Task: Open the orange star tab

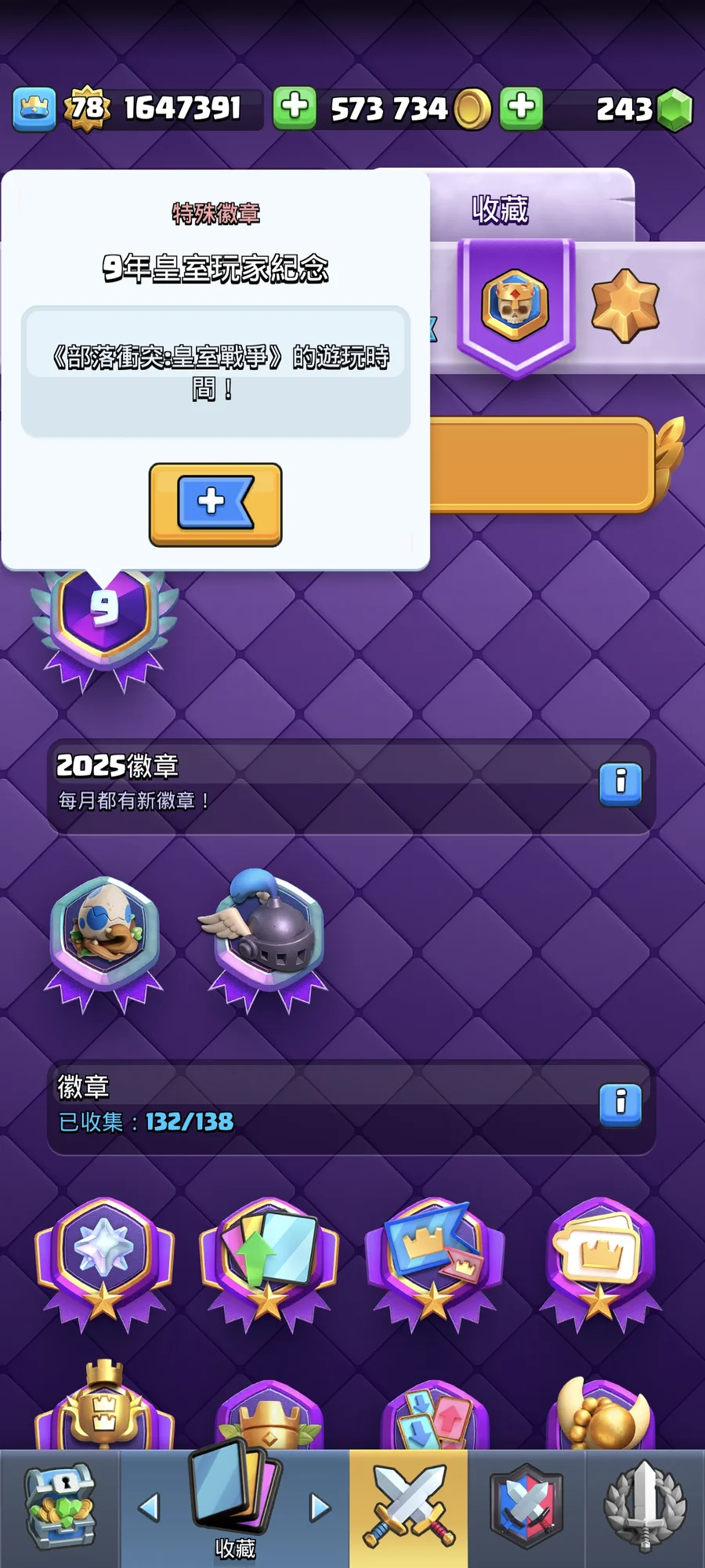Action: click(x=624, y=306)
